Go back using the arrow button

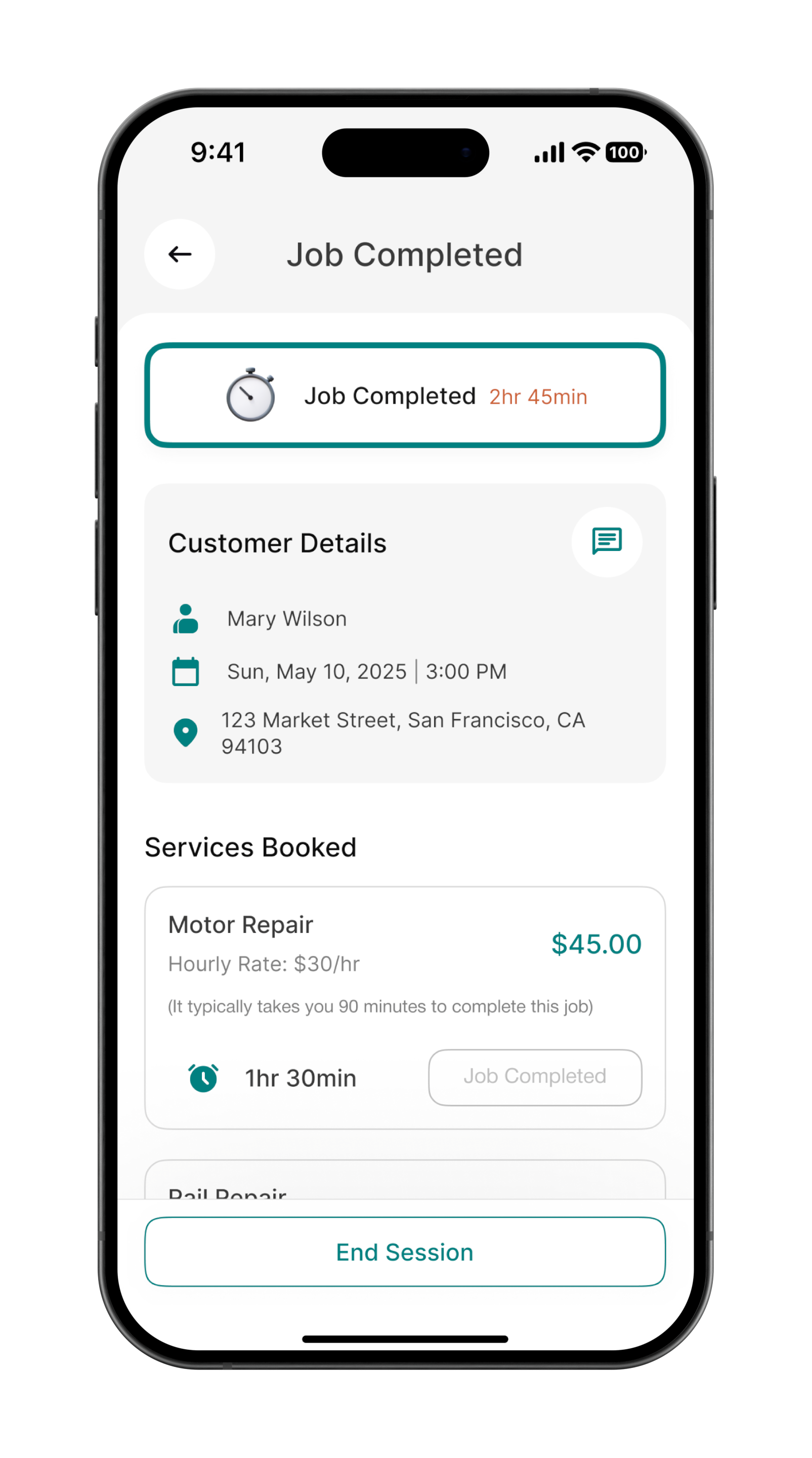click(180, 254)
